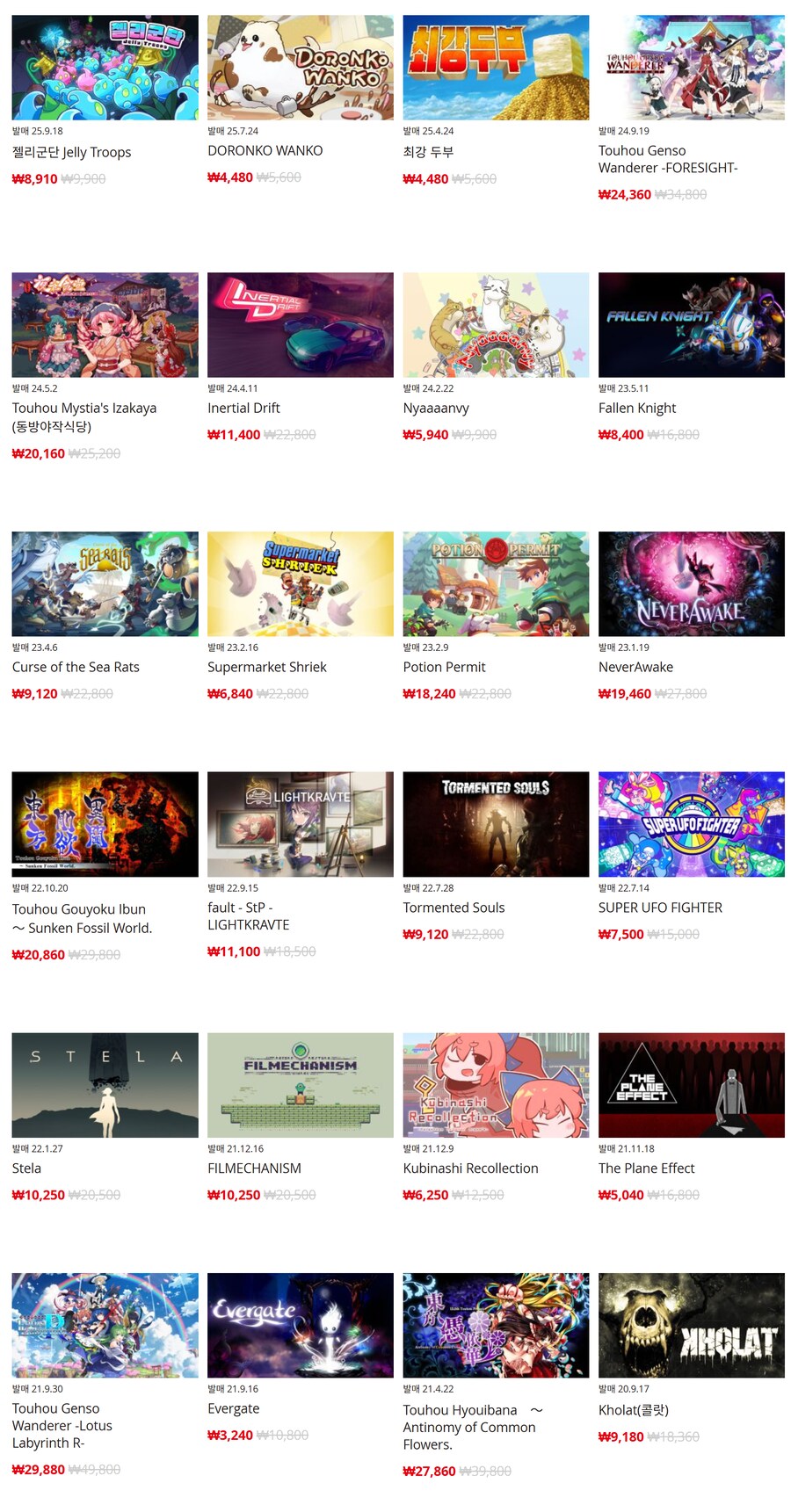
Task: Open the Jelly Troops game card
Action: tap(105, 68)
